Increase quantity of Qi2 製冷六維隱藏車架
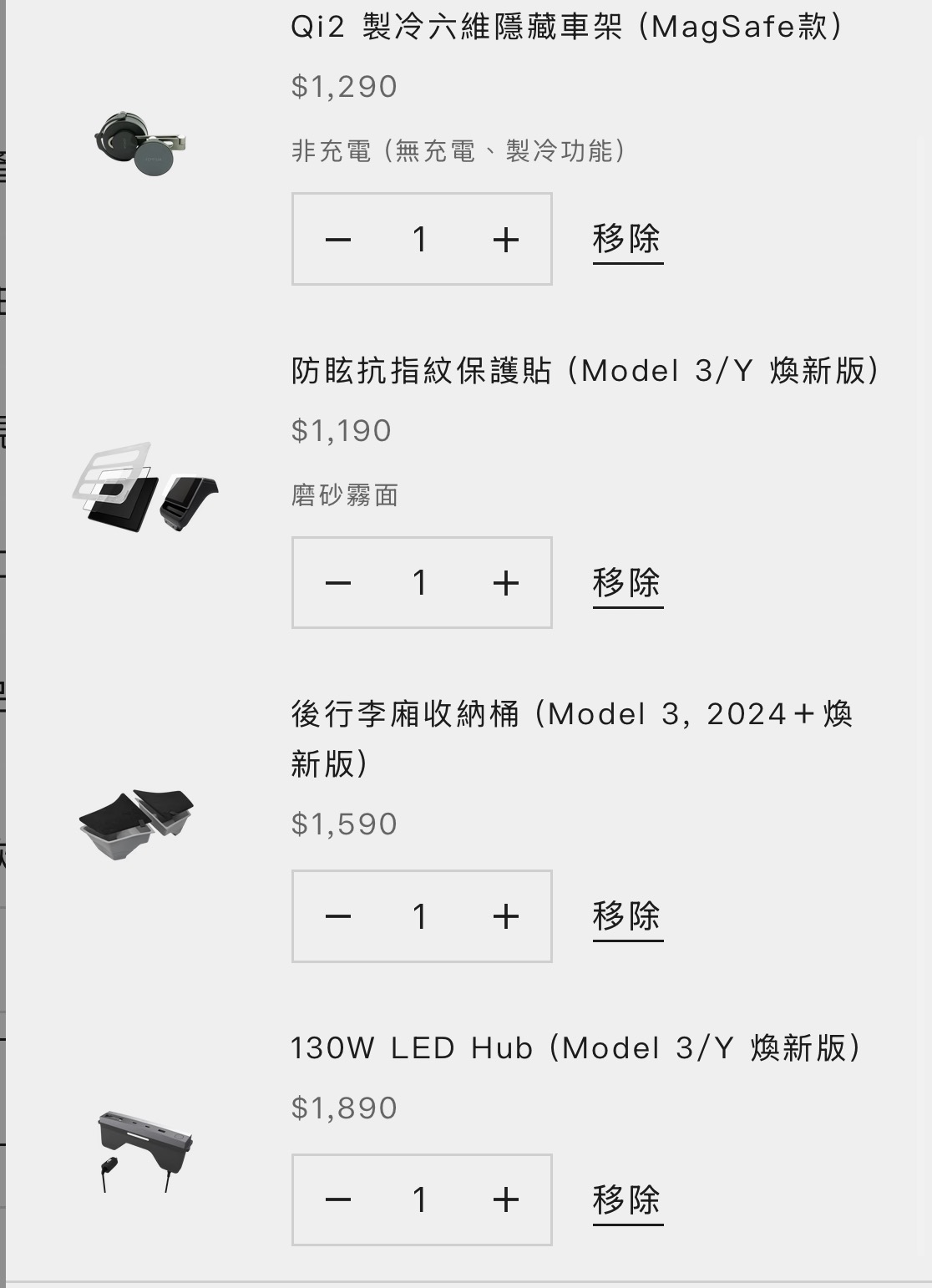Image resolution: width=932 pixels, height=1288 pixels. click(505, 240)
